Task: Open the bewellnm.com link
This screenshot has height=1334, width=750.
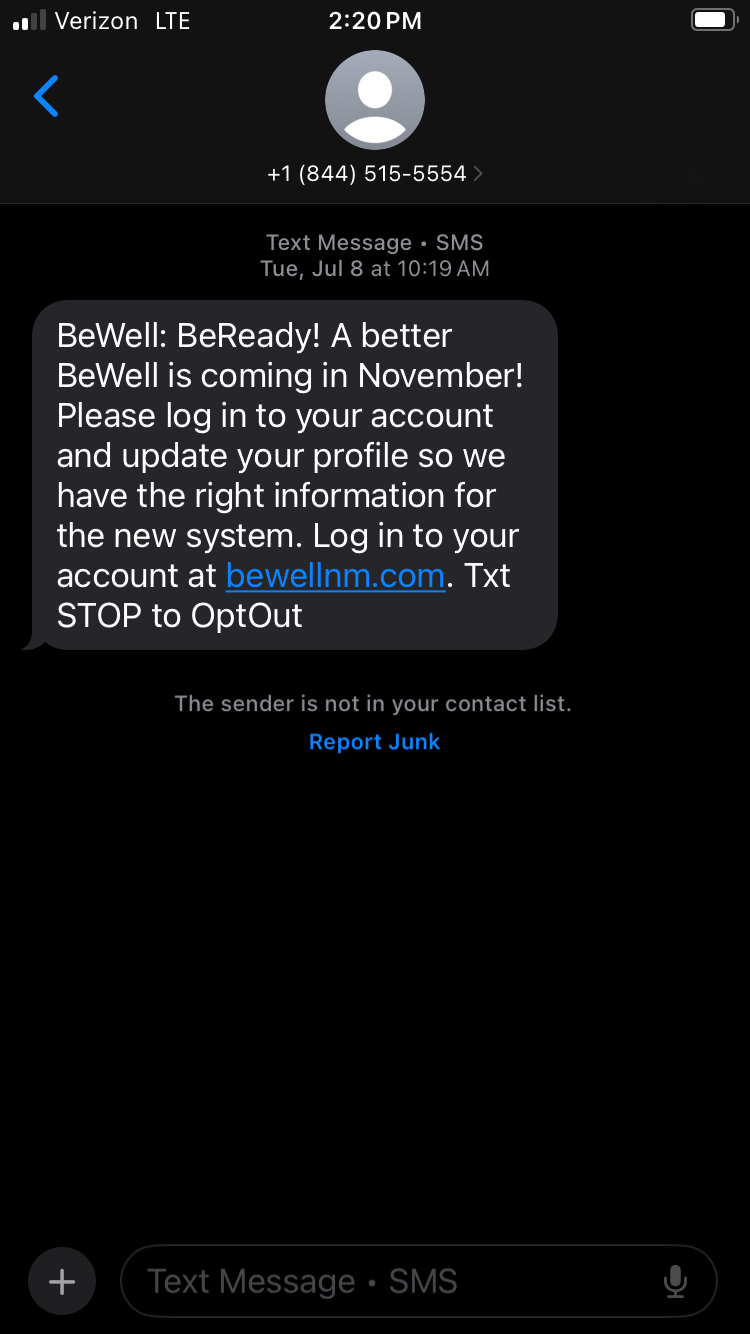Action: point(335,576)
